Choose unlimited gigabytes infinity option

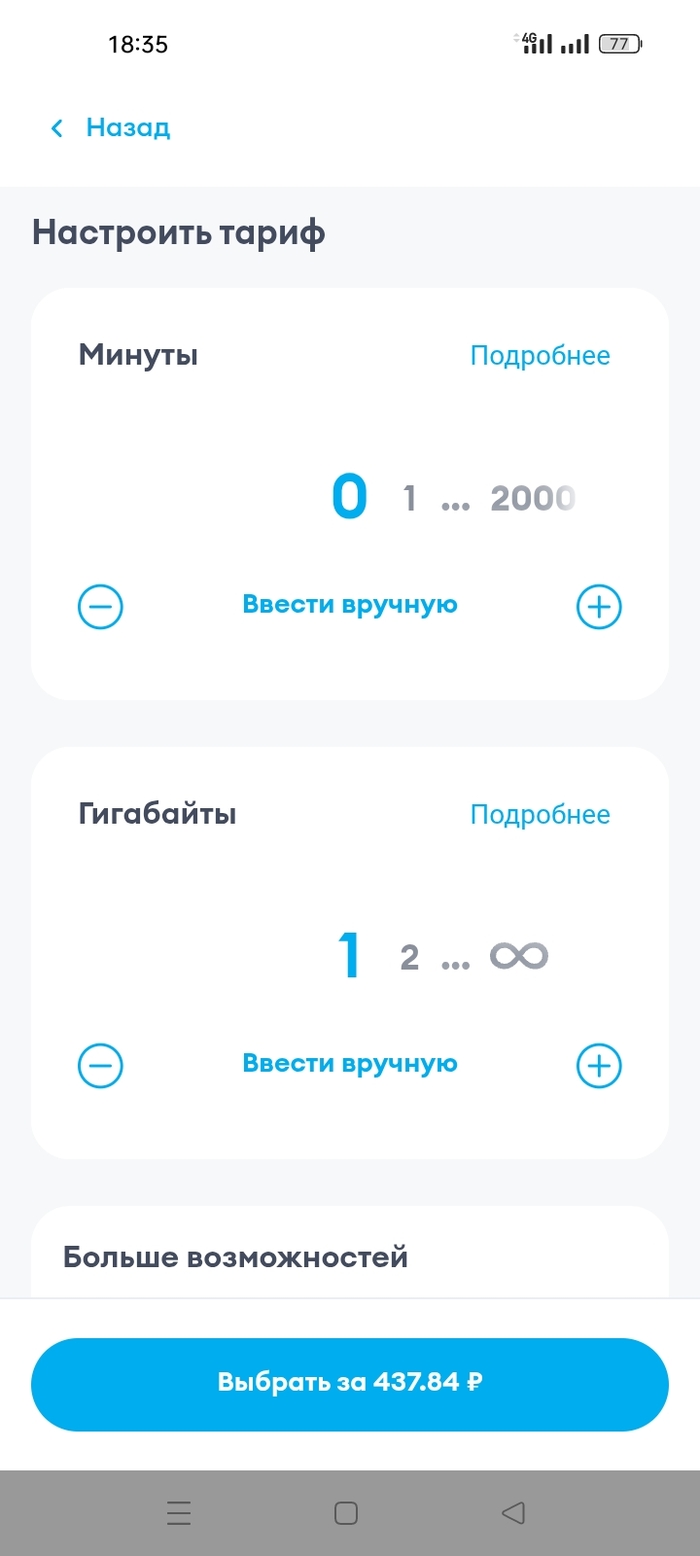(x=519, y=957)
